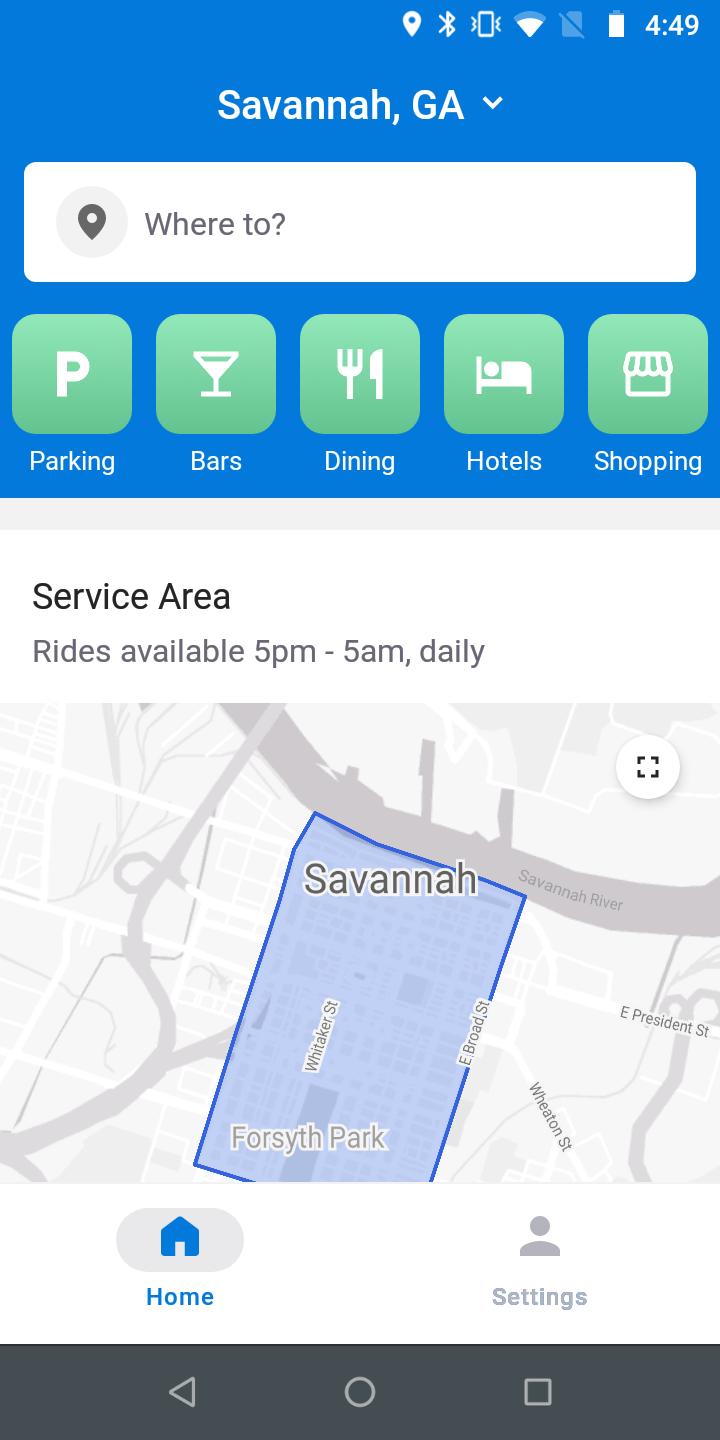Show Hotels nearby
The width and height of the screenshot is (720, 1440).
(504, 395)
